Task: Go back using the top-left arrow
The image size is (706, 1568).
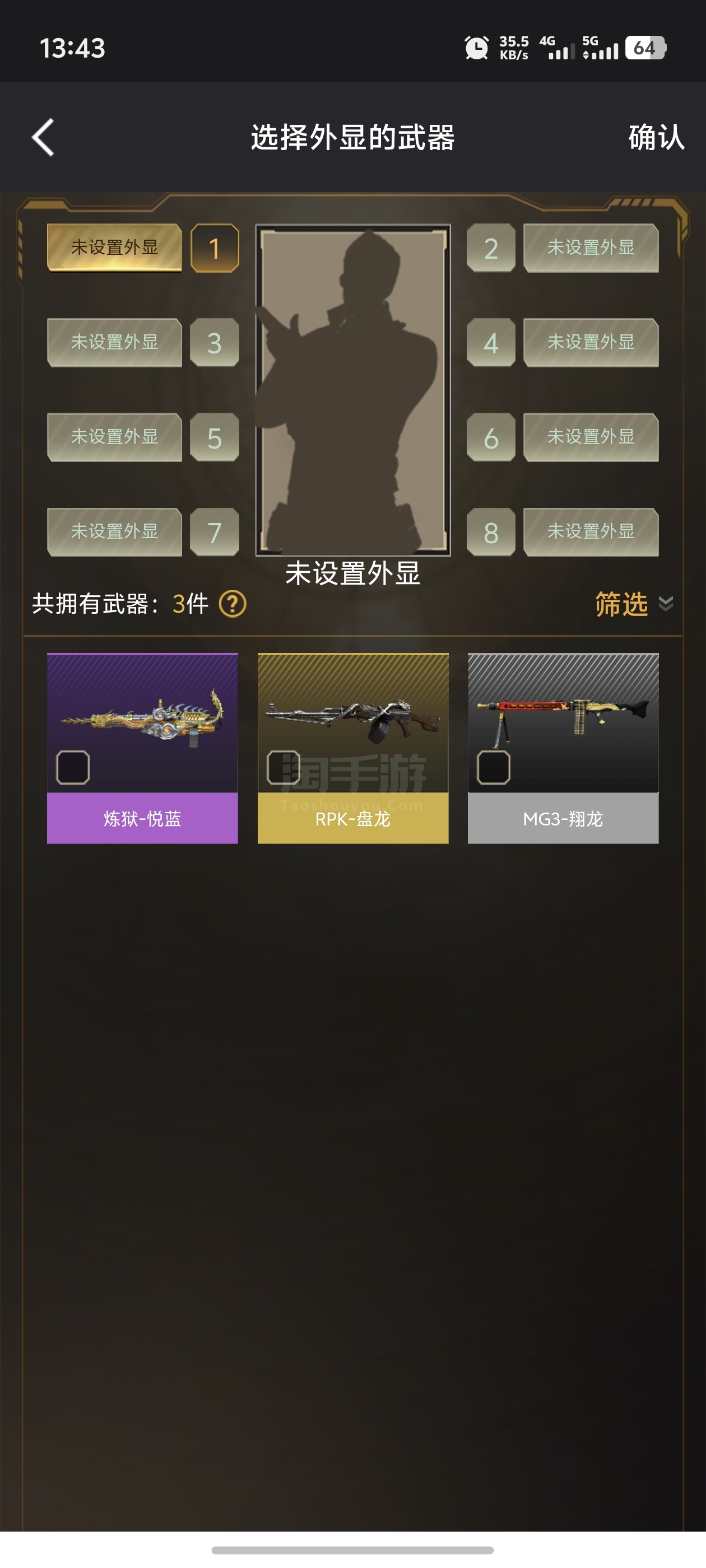Action: click(x=43, y=137)
